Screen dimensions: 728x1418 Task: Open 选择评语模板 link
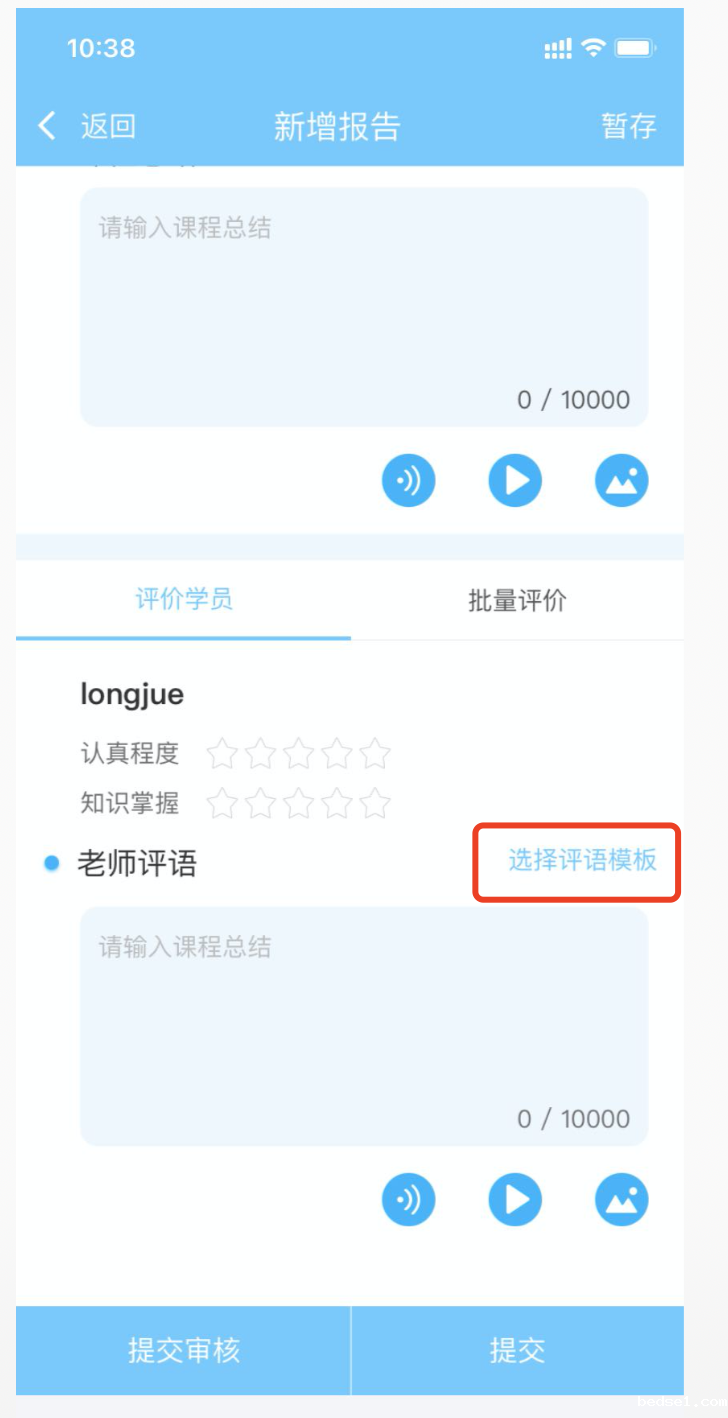(x=582, y=861)
